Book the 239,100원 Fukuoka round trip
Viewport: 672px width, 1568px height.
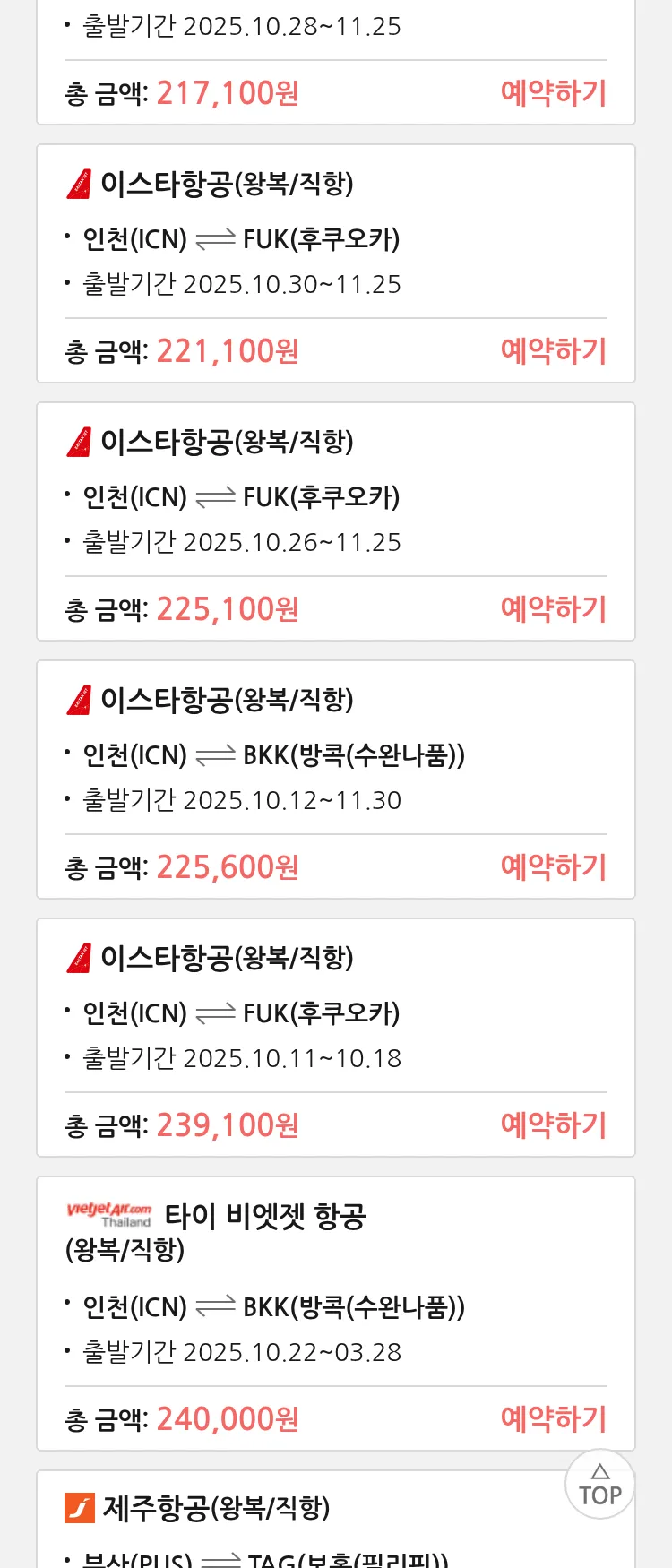pos(553,1125)
